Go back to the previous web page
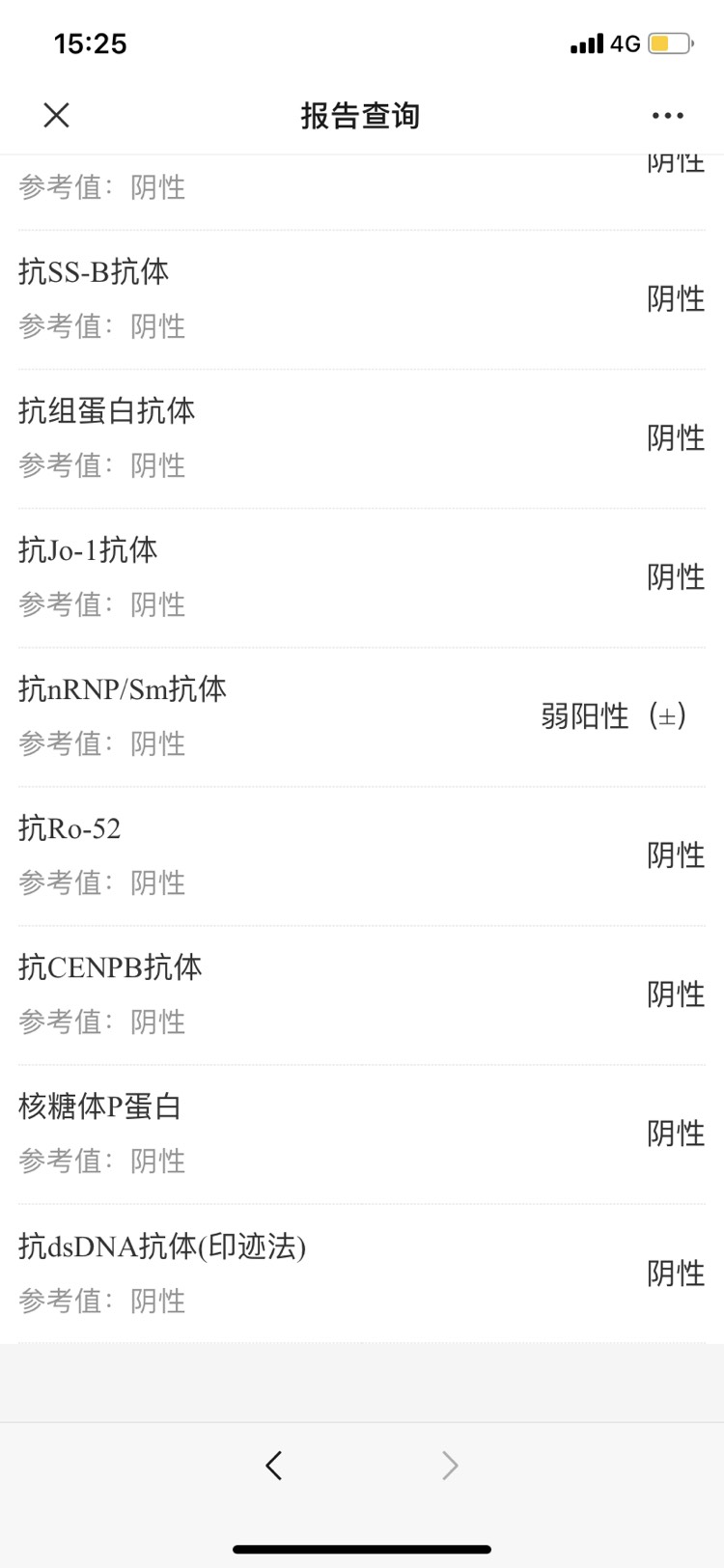Viewport: 724px width, 1568px height. pyautogui.click(x=274, y=1466)
